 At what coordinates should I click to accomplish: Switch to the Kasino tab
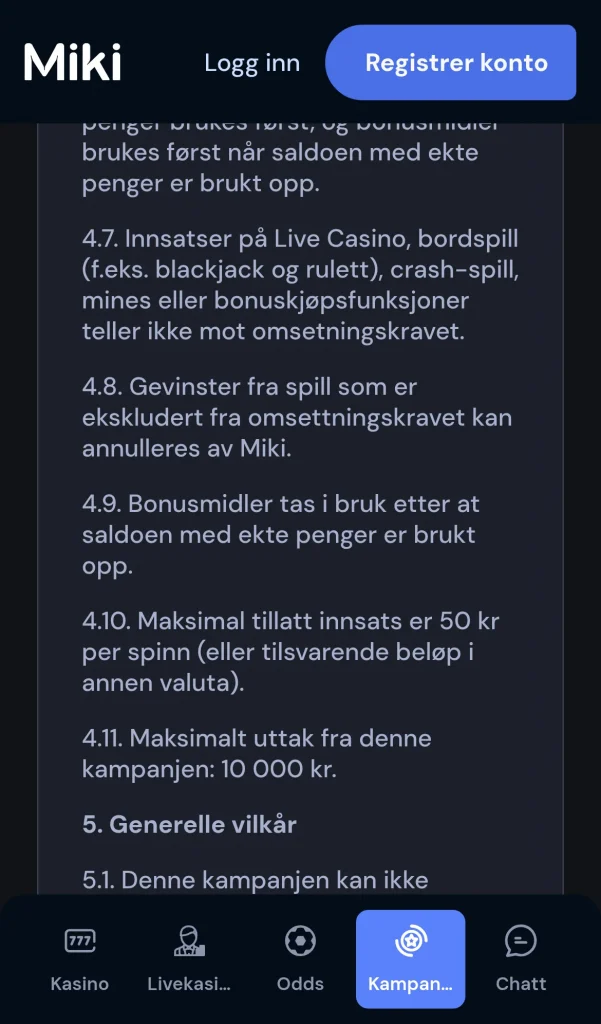click(80, 959)
